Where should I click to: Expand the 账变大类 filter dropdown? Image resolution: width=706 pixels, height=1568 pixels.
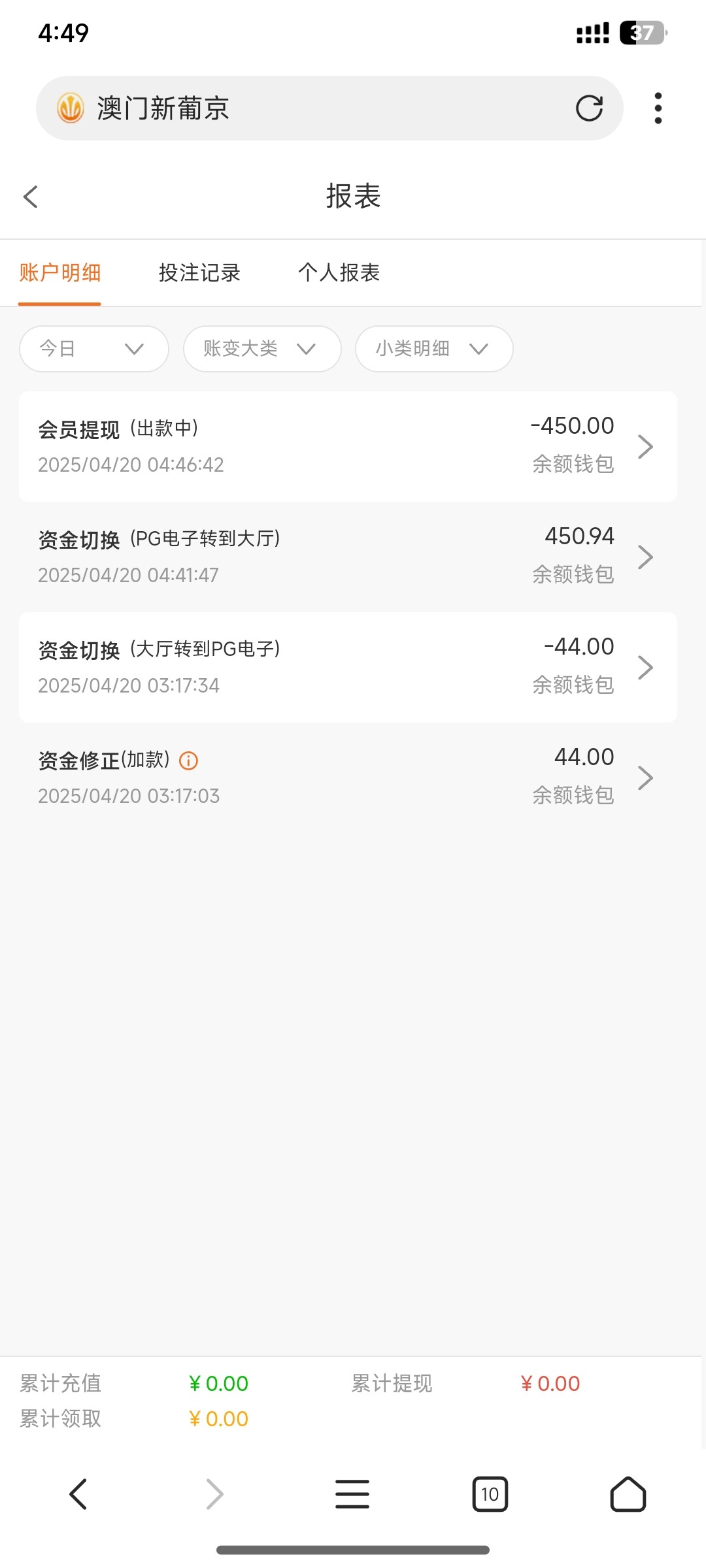coord(261,349)
